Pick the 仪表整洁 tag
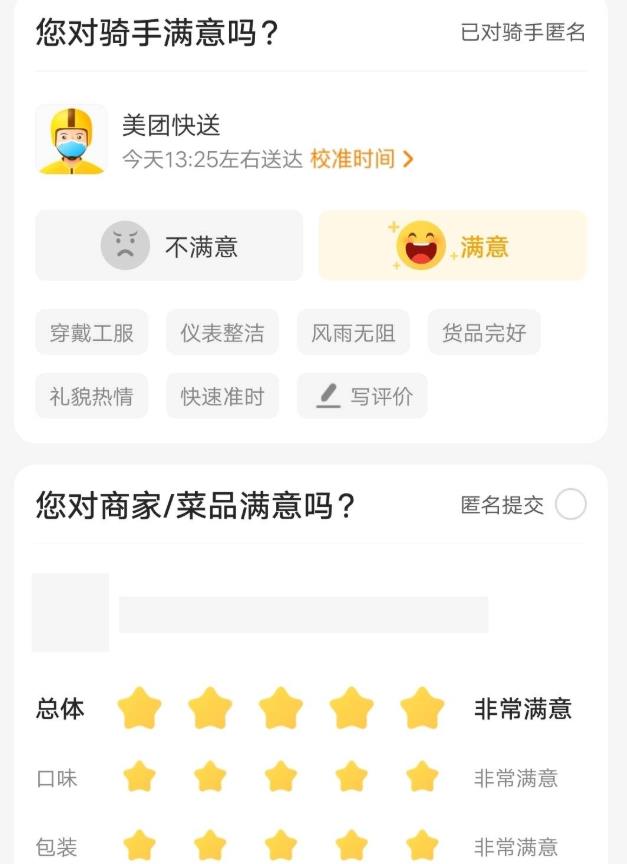This screenshot has height=864, width=627. (222, 333)
